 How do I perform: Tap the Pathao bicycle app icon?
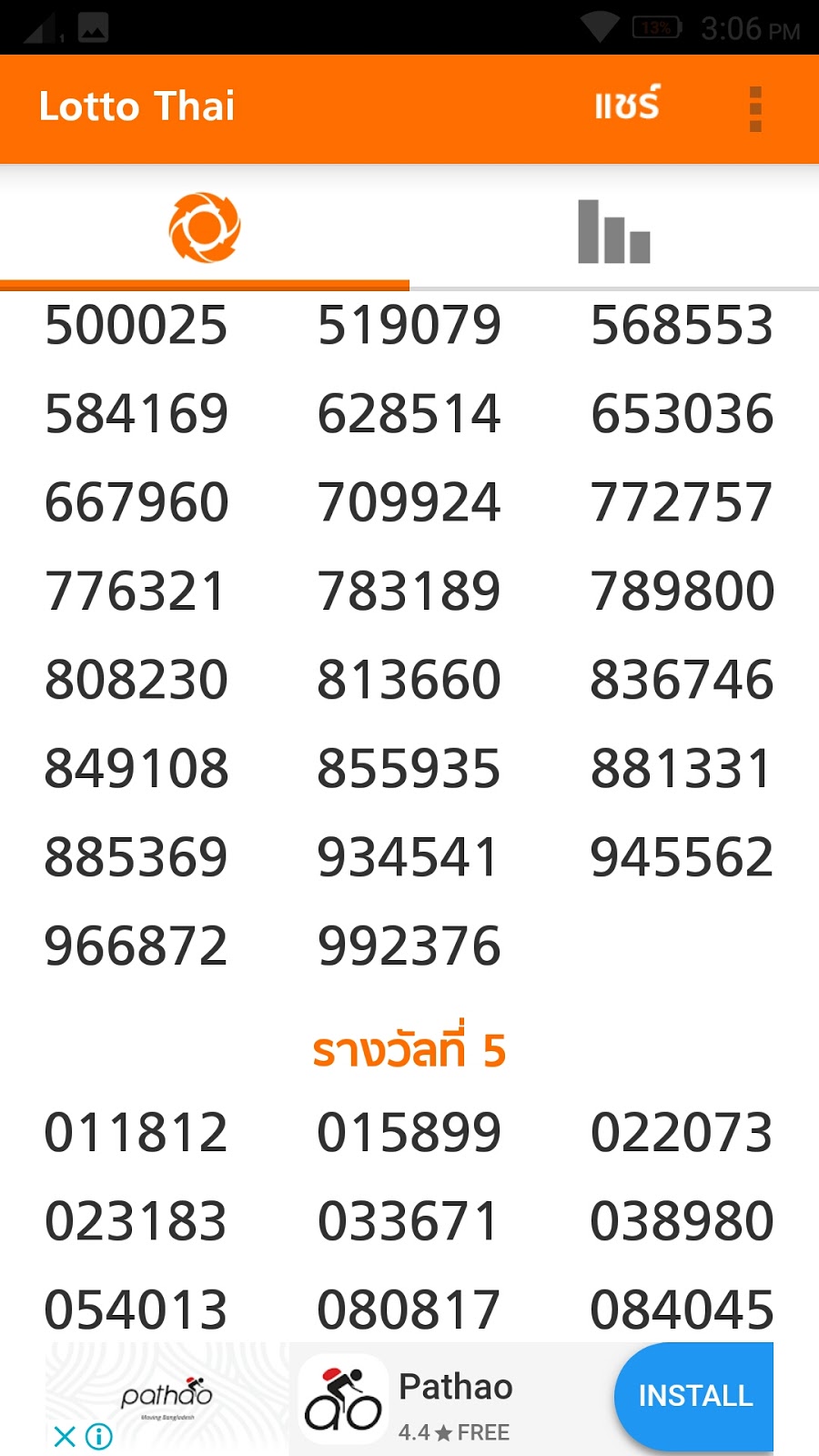tap(342, 1396)
